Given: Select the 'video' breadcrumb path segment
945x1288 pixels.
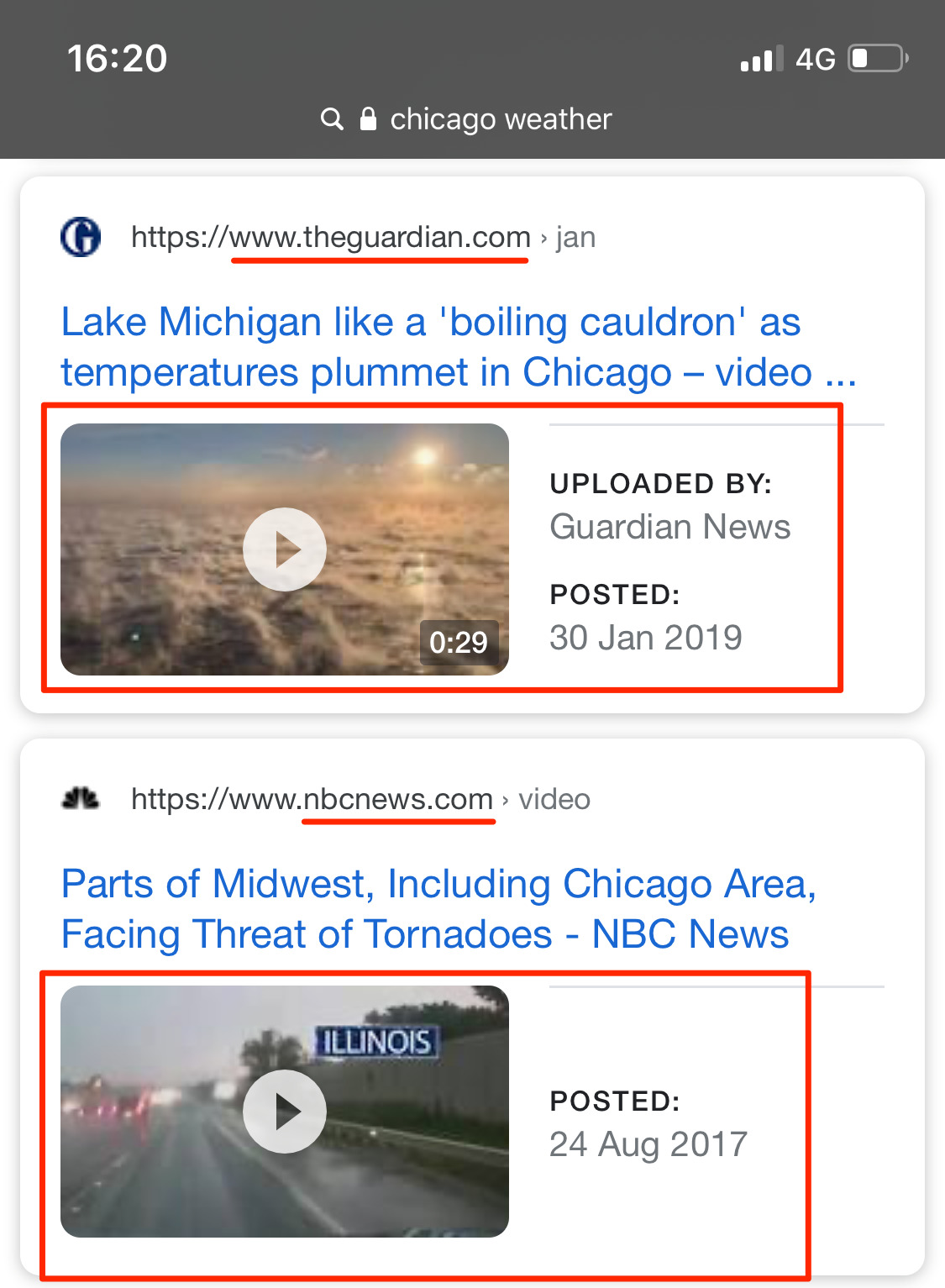Looking at the screenshot, I should (554, 799).
